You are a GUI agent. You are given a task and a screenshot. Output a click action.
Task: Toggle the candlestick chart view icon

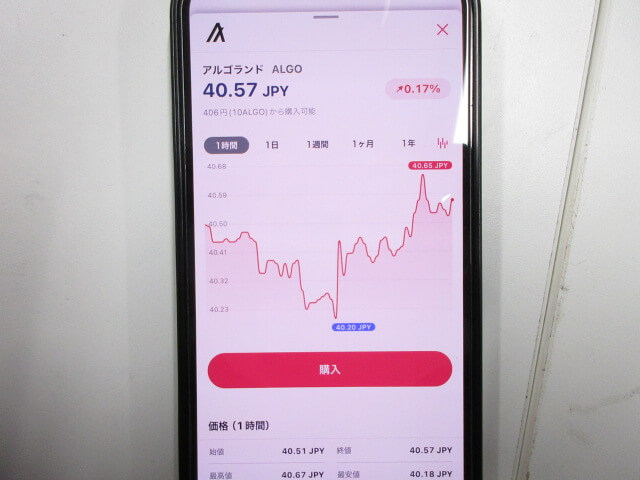click(443, 144)
